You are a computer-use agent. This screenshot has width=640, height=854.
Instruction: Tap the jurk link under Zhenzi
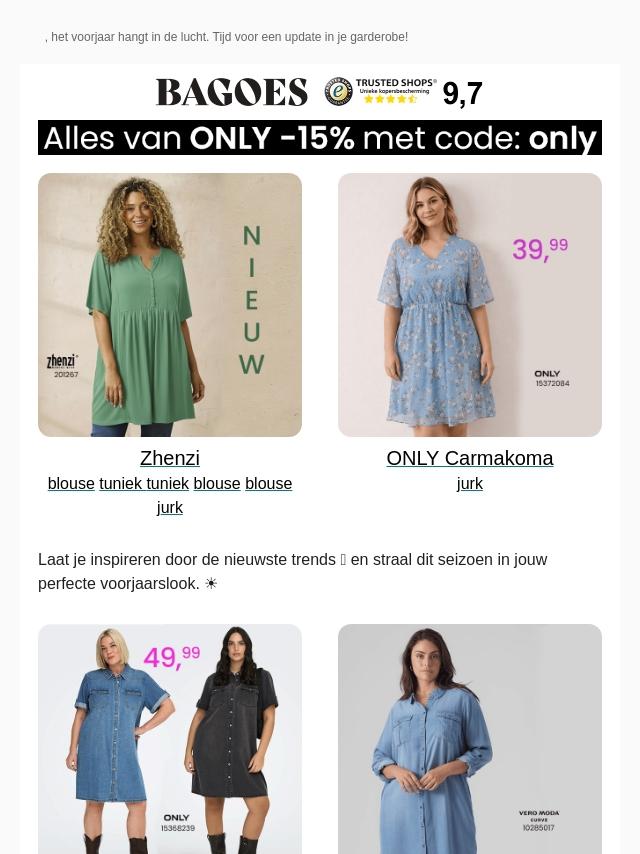[170, 508]
